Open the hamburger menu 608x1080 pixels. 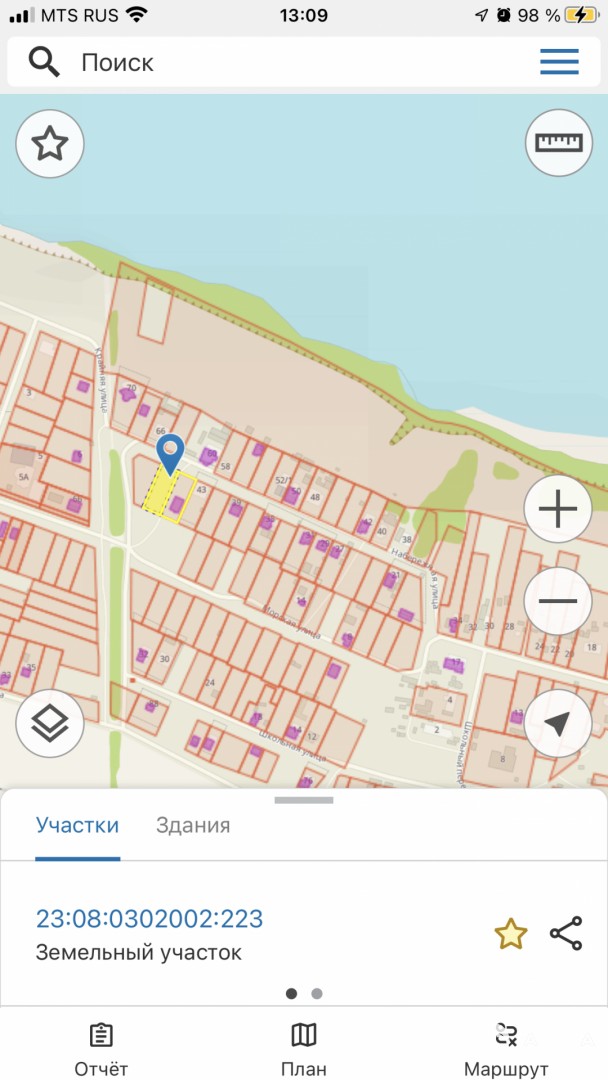point(559,63)
